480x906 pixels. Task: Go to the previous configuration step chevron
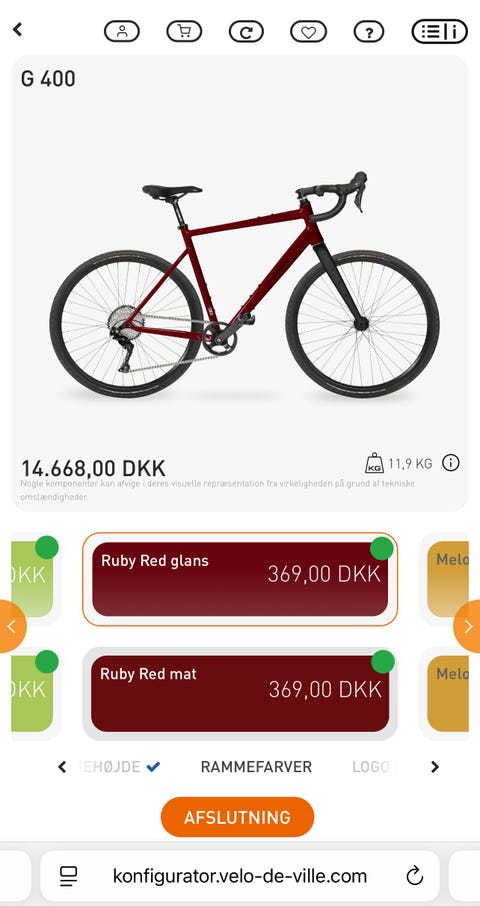(x=62, y=767)
